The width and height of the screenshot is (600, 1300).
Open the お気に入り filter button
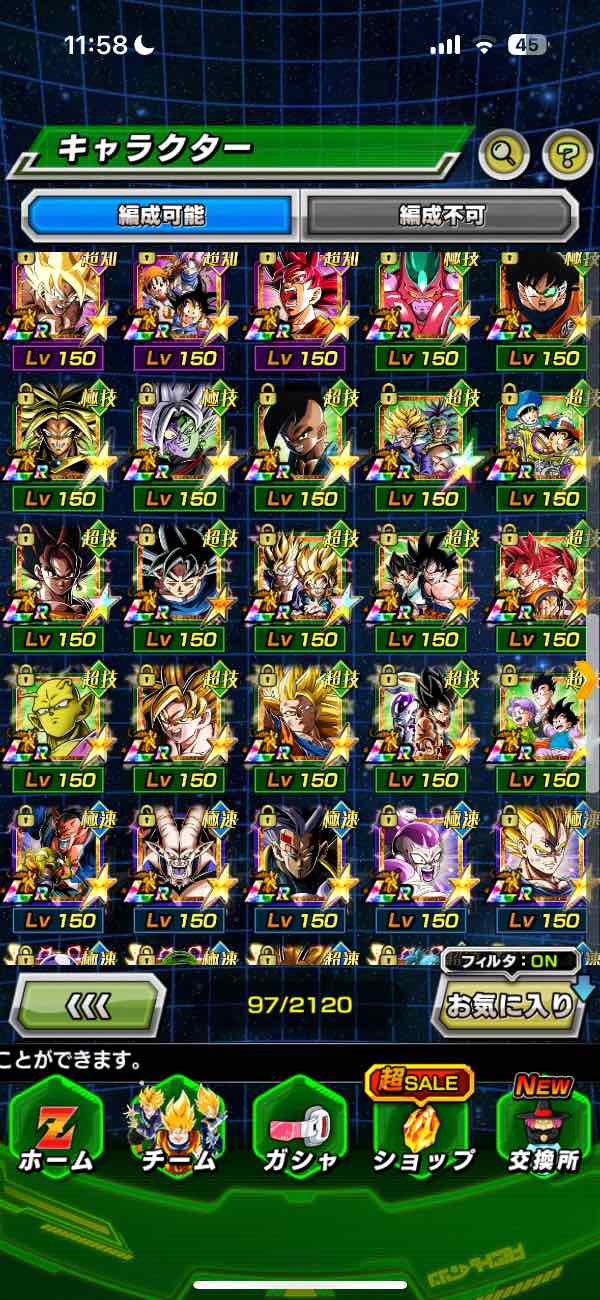tap(510, 1004)
